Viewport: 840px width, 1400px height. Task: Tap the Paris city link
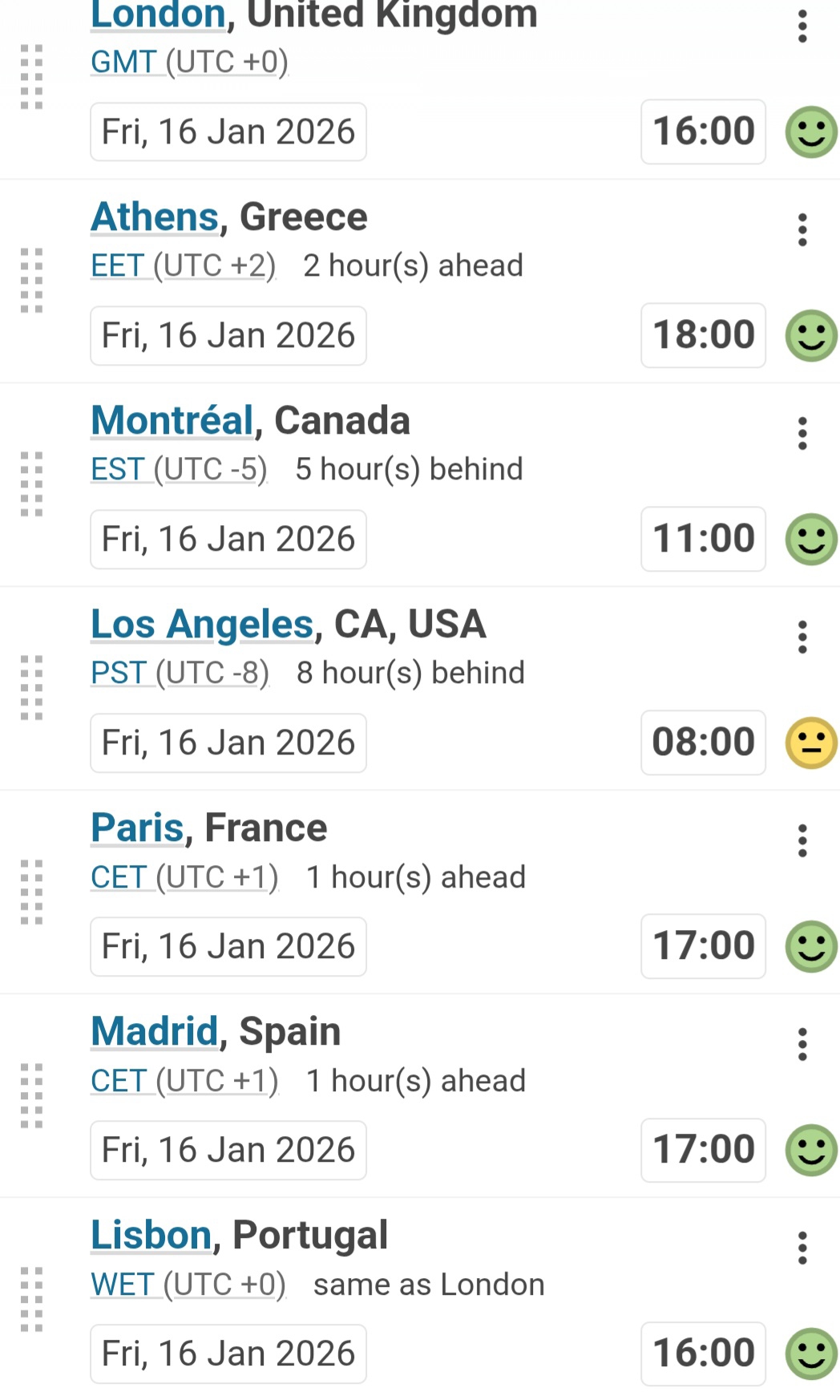coord(137,828)
